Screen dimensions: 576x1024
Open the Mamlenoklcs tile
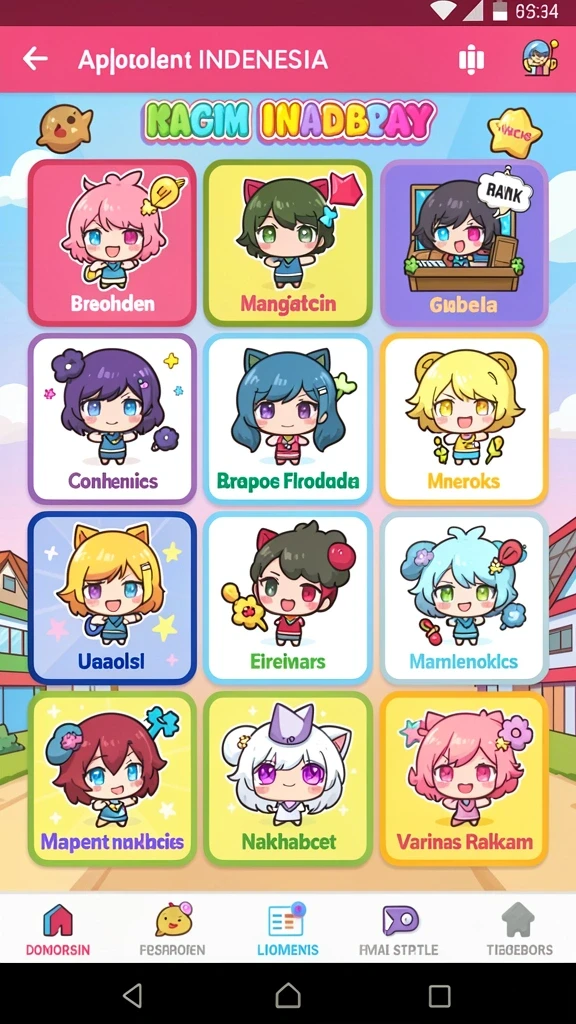pyautogui.click(x=464, y=598)
